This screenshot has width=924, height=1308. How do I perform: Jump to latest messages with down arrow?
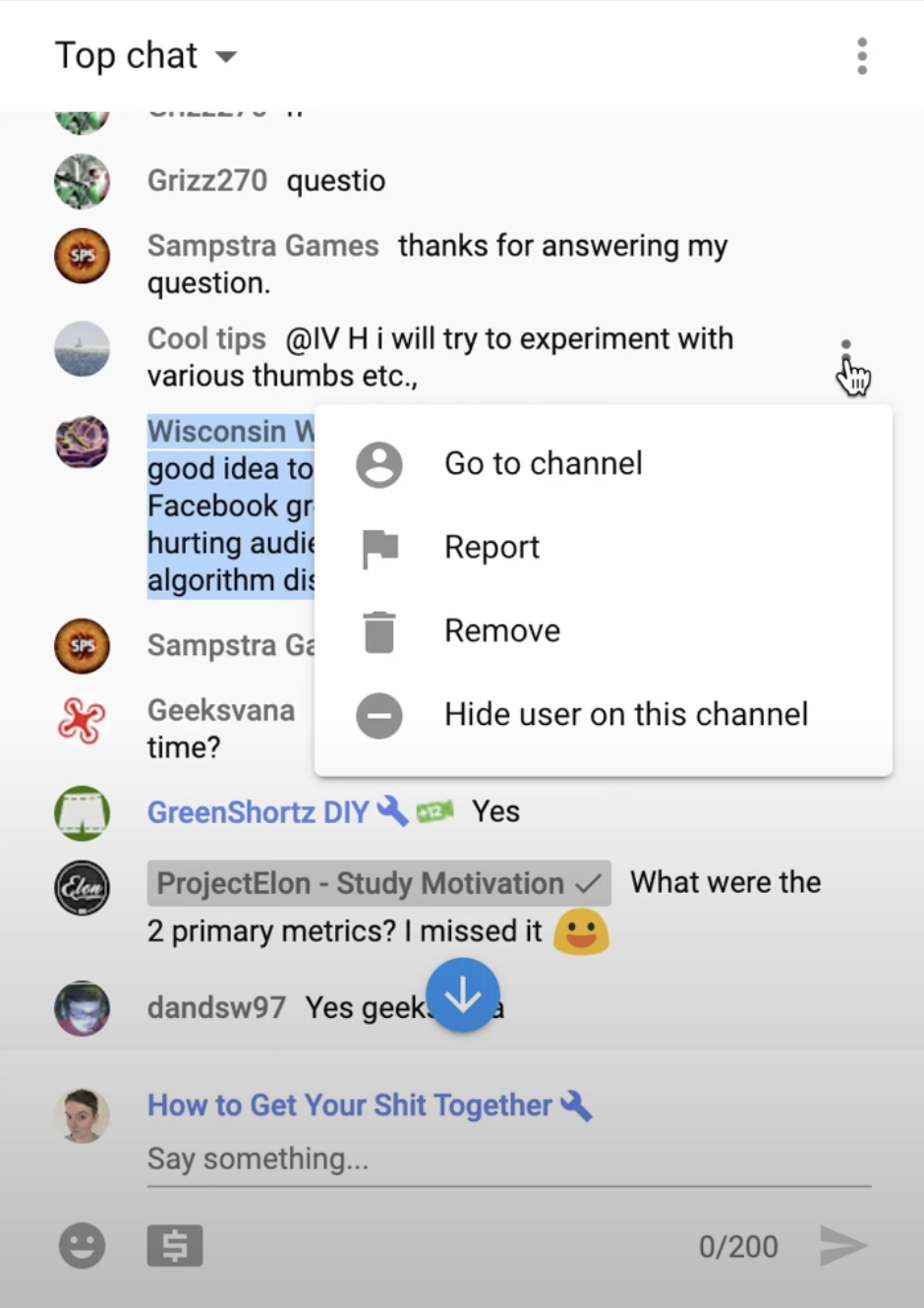click(463, 995)
